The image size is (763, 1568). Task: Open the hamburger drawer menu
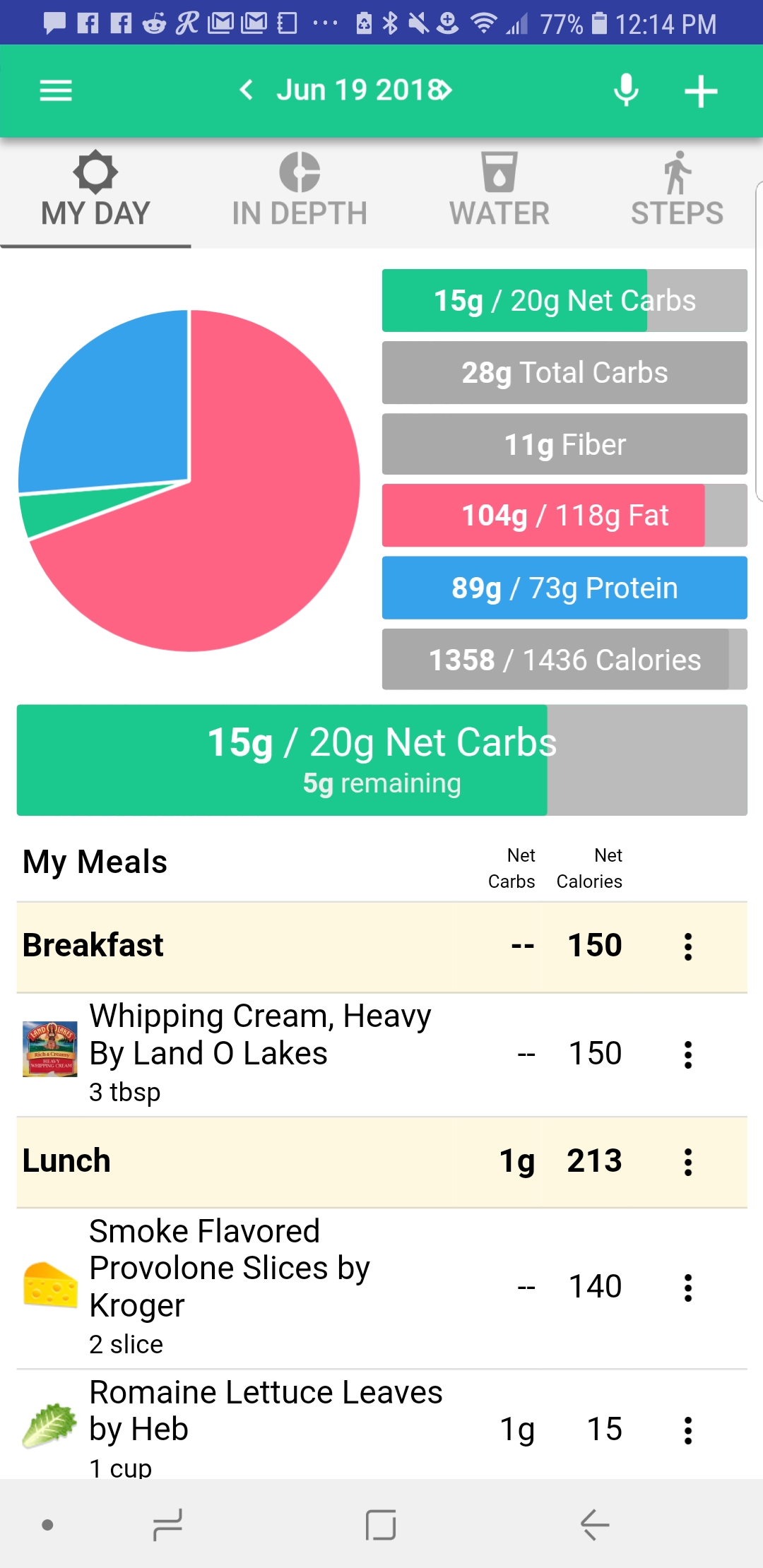tap(56, 91)
